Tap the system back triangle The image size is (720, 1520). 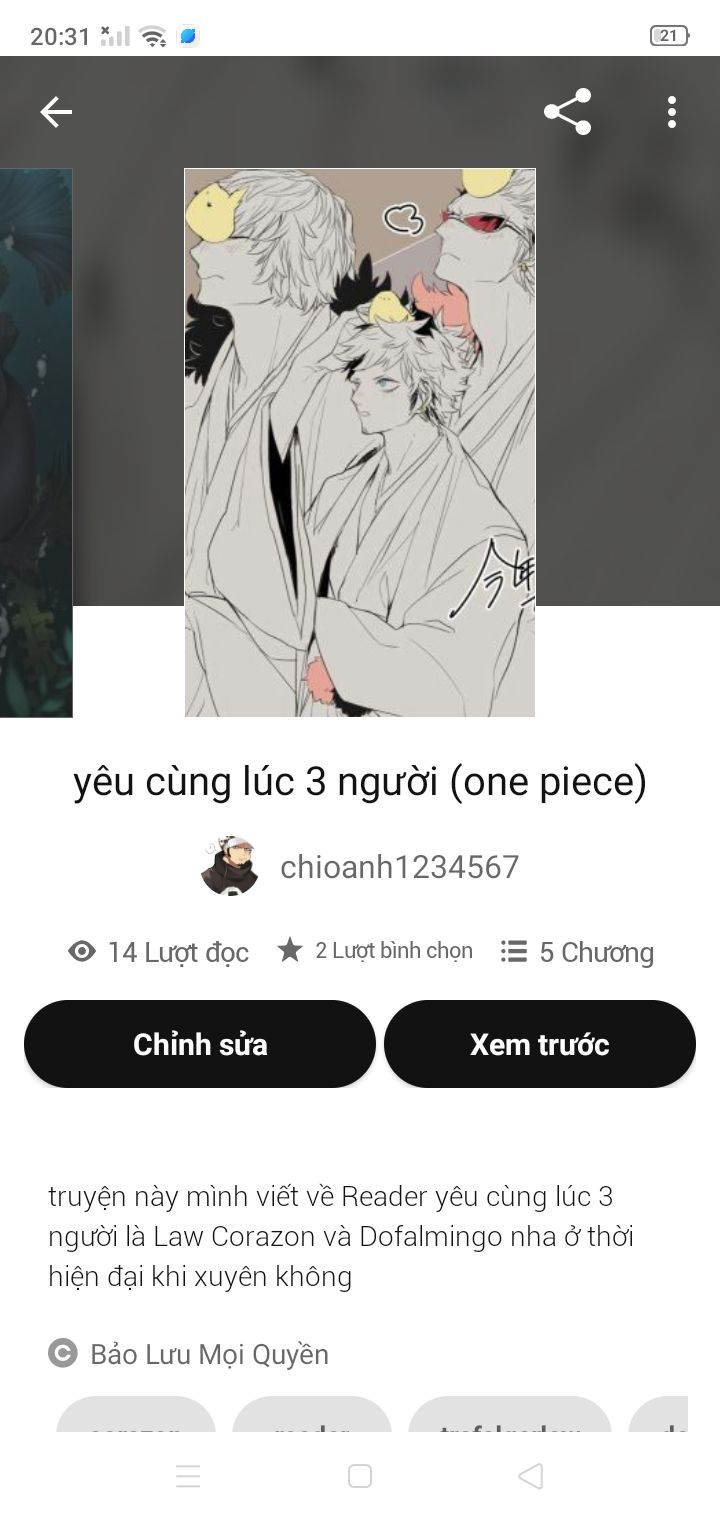531,1476
